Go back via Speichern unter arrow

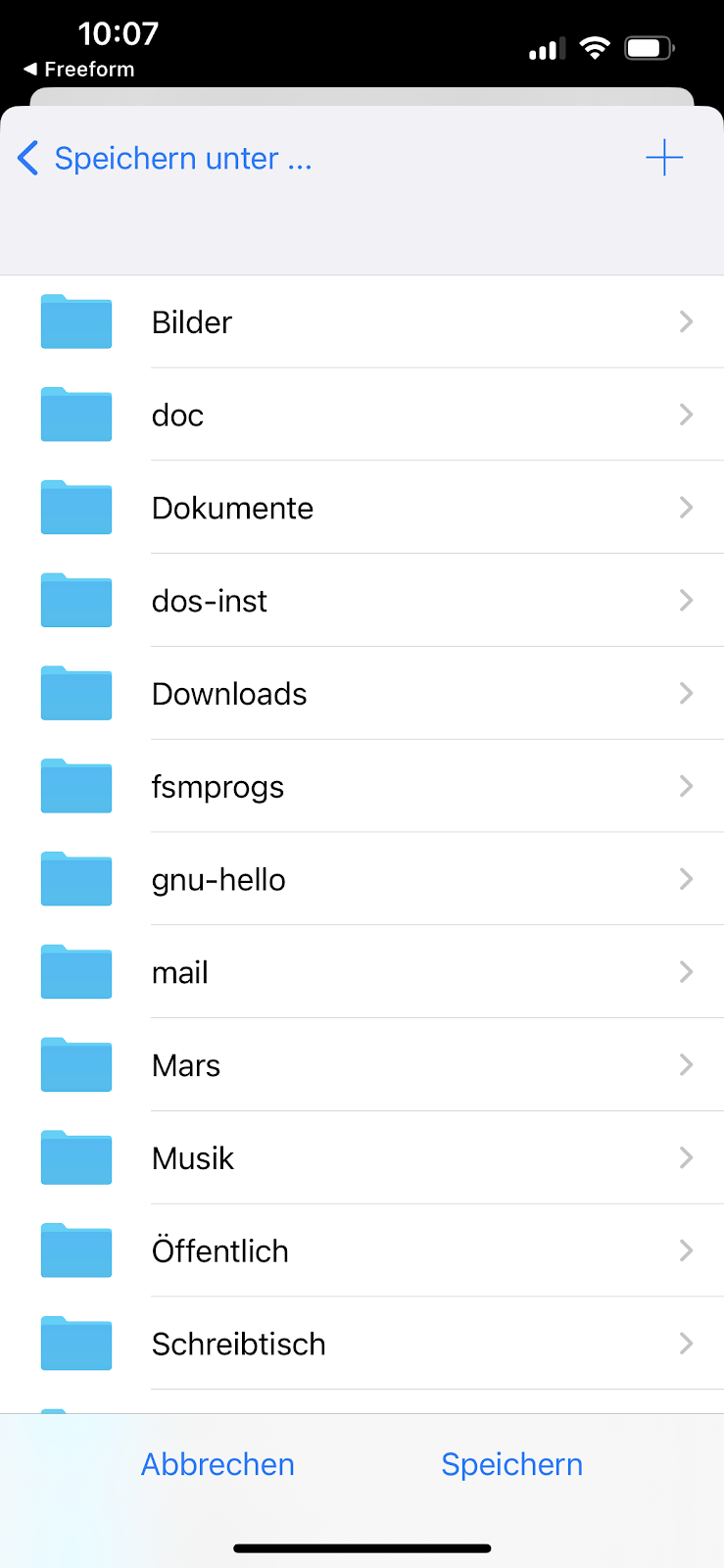(x=29, y=158)
